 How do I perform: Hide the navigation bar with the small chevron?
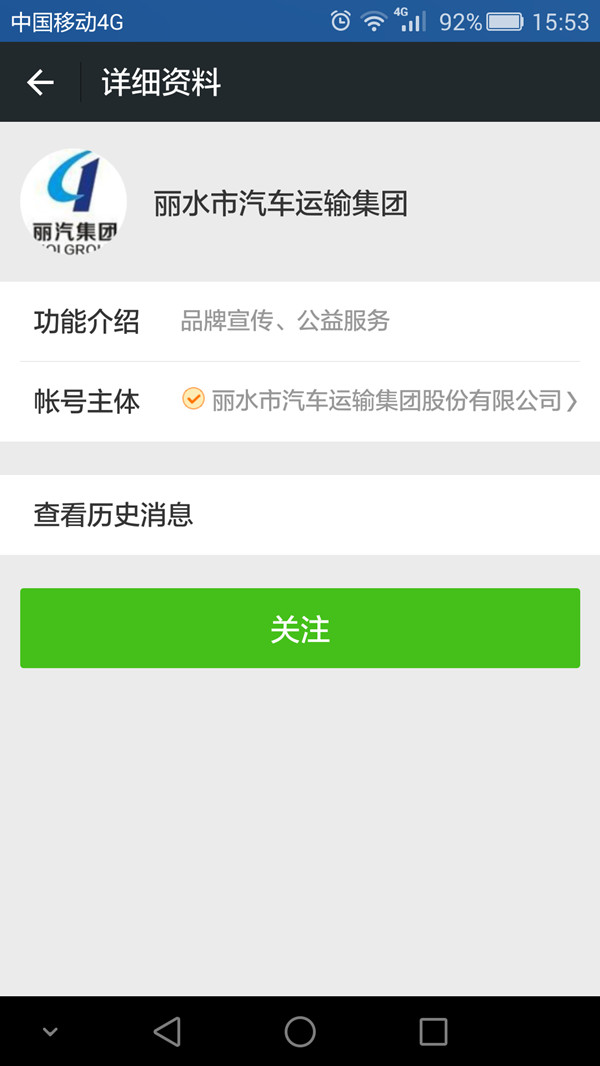coord(50,1032)
